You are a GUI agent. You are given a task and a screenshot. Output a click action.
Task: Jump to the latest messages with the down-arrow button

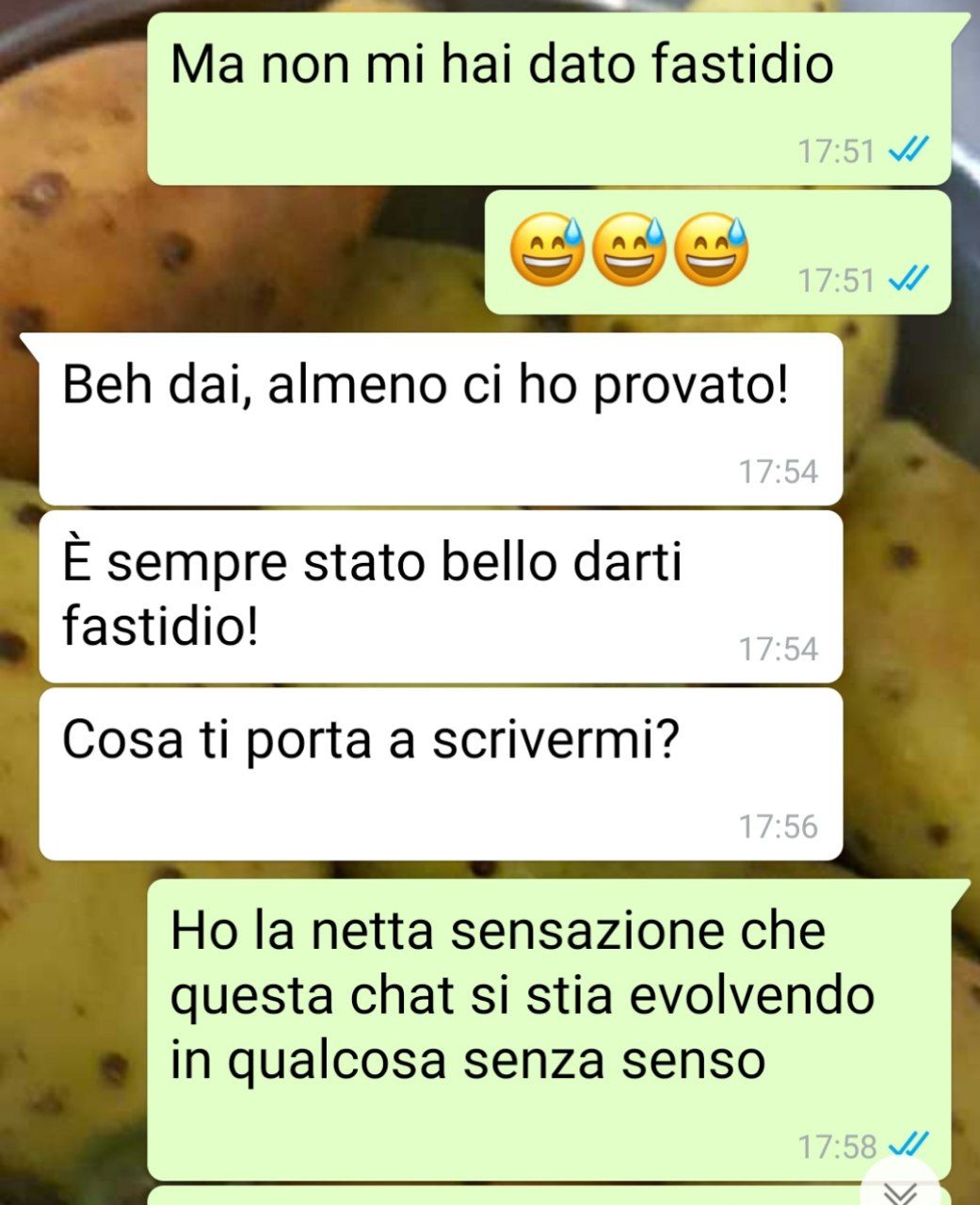tap(900, 1188)
